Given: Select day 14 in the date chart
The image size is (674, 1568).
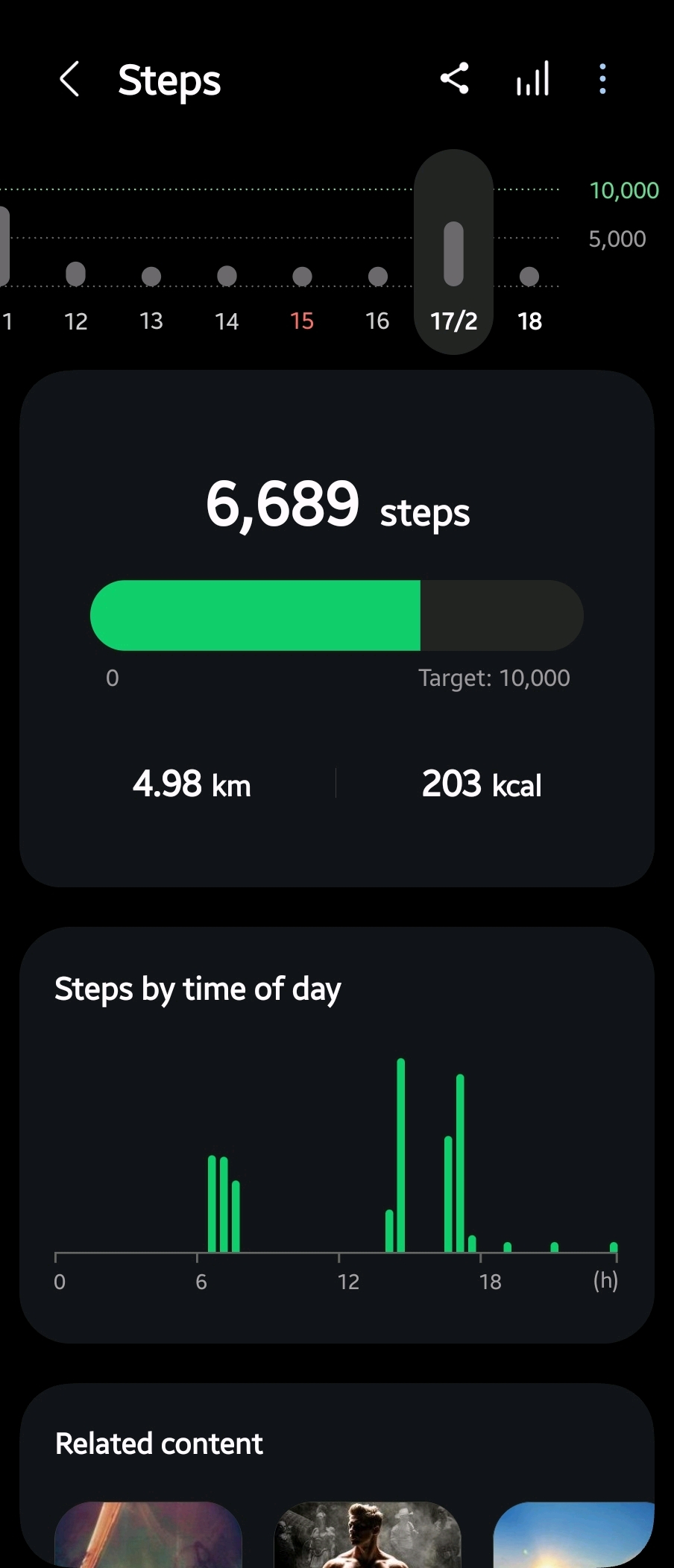Looking at the screenshot, I should (x=227, y=298).
